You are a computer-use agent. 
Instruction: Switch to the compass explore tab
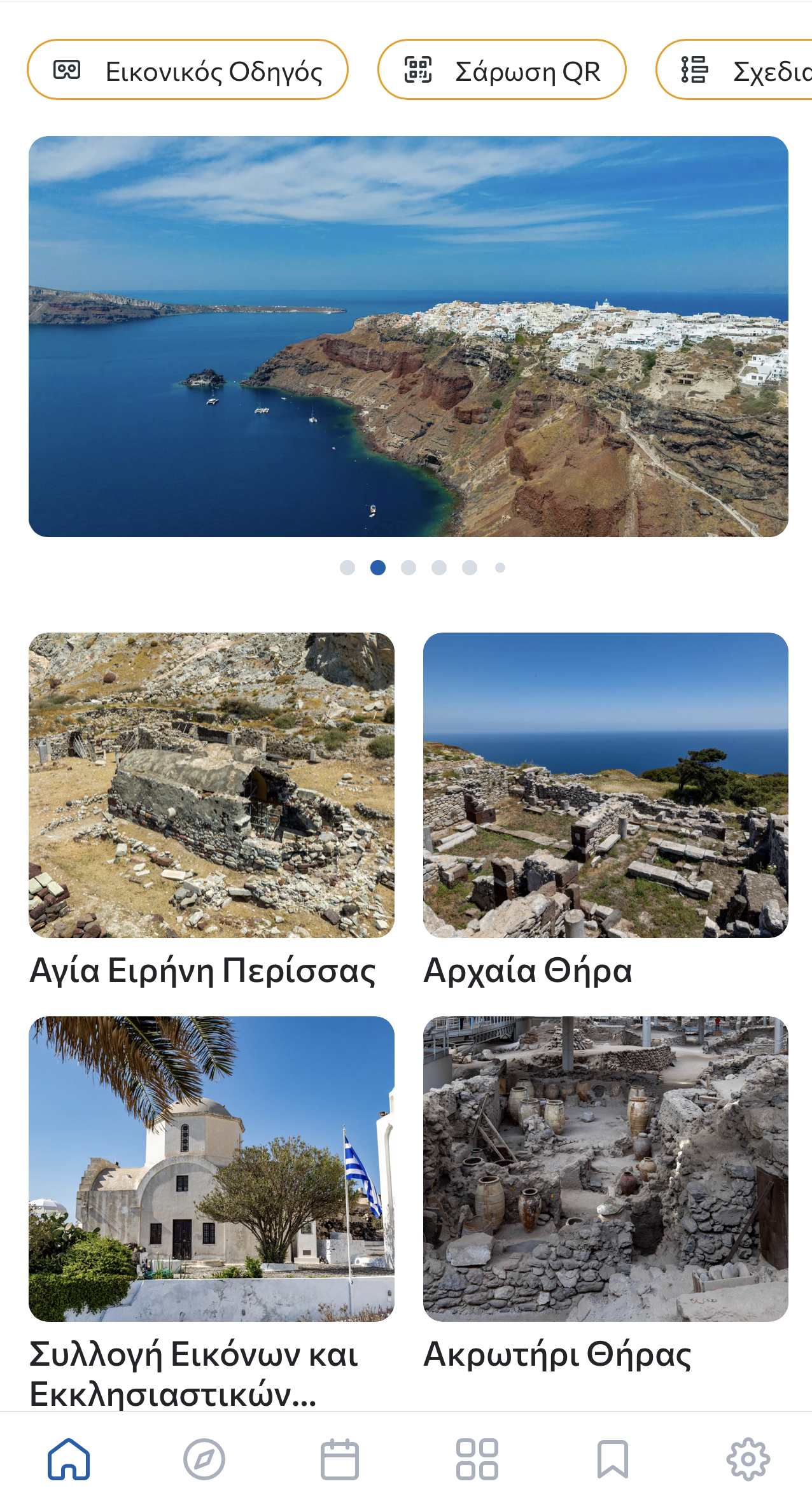[204, 1459]
